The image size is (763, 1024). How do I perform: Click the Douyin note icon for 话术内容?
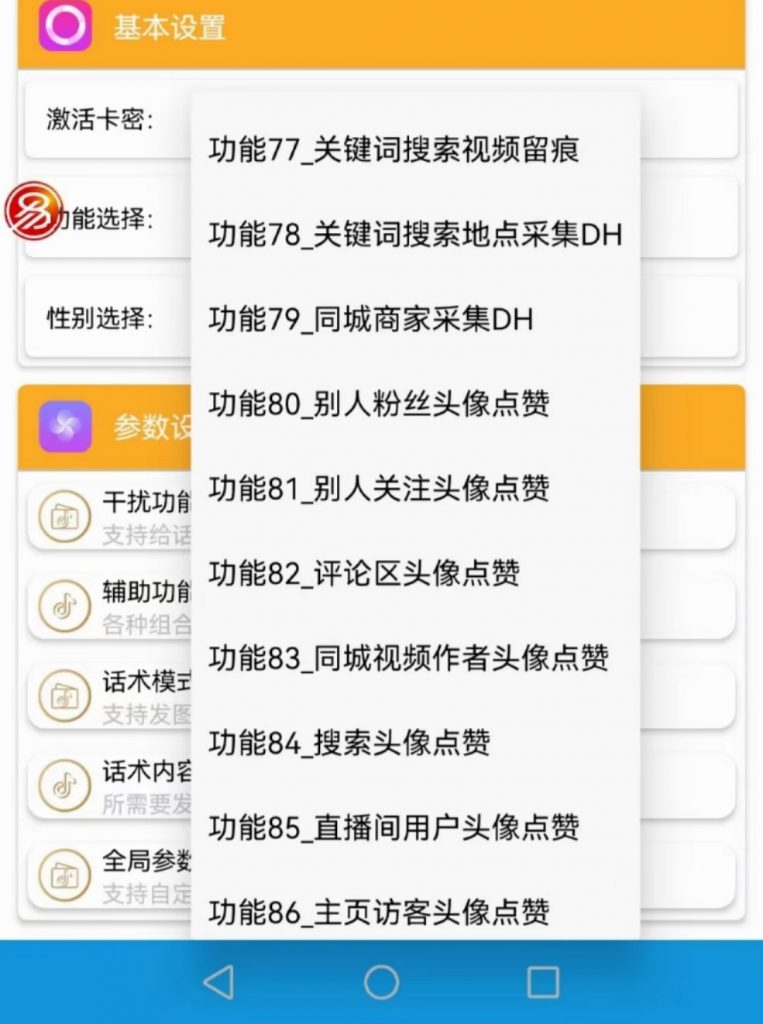point(64,785)
